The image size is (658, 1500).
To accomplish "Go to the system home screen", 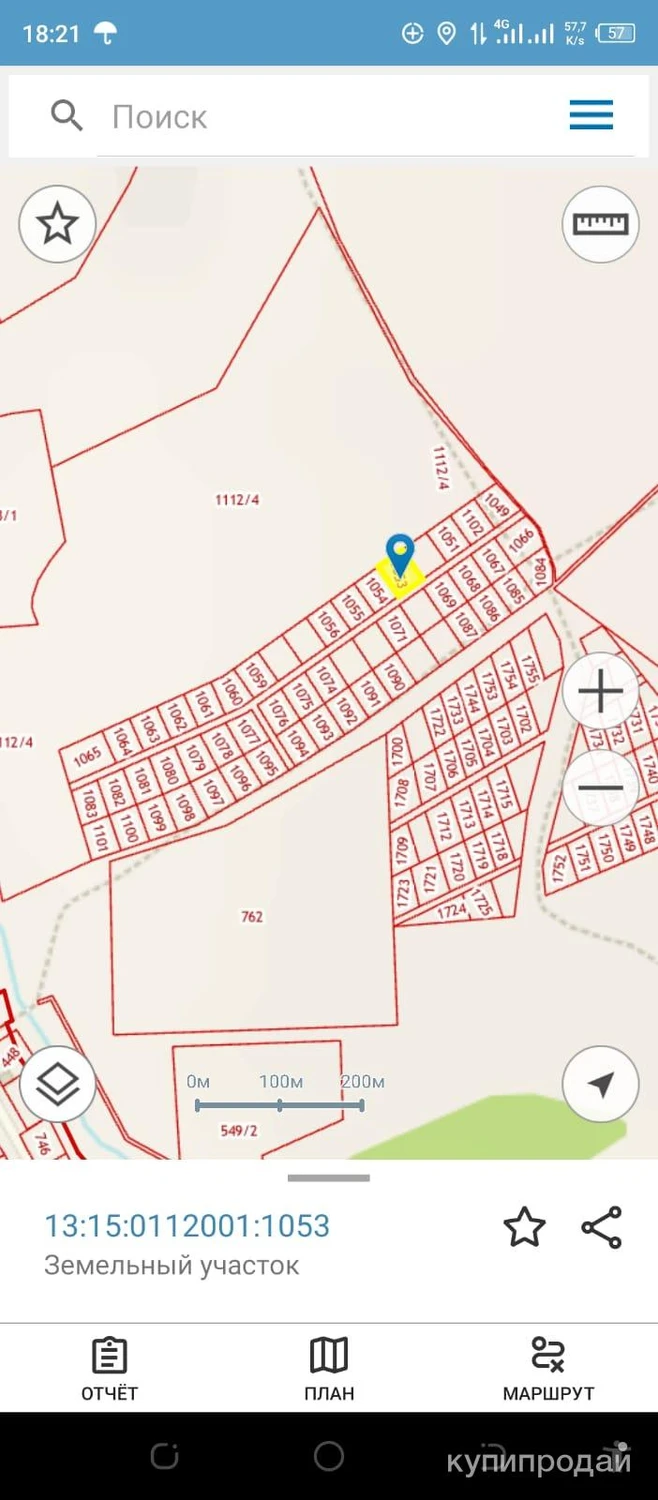I will [x=329, y=1456].
